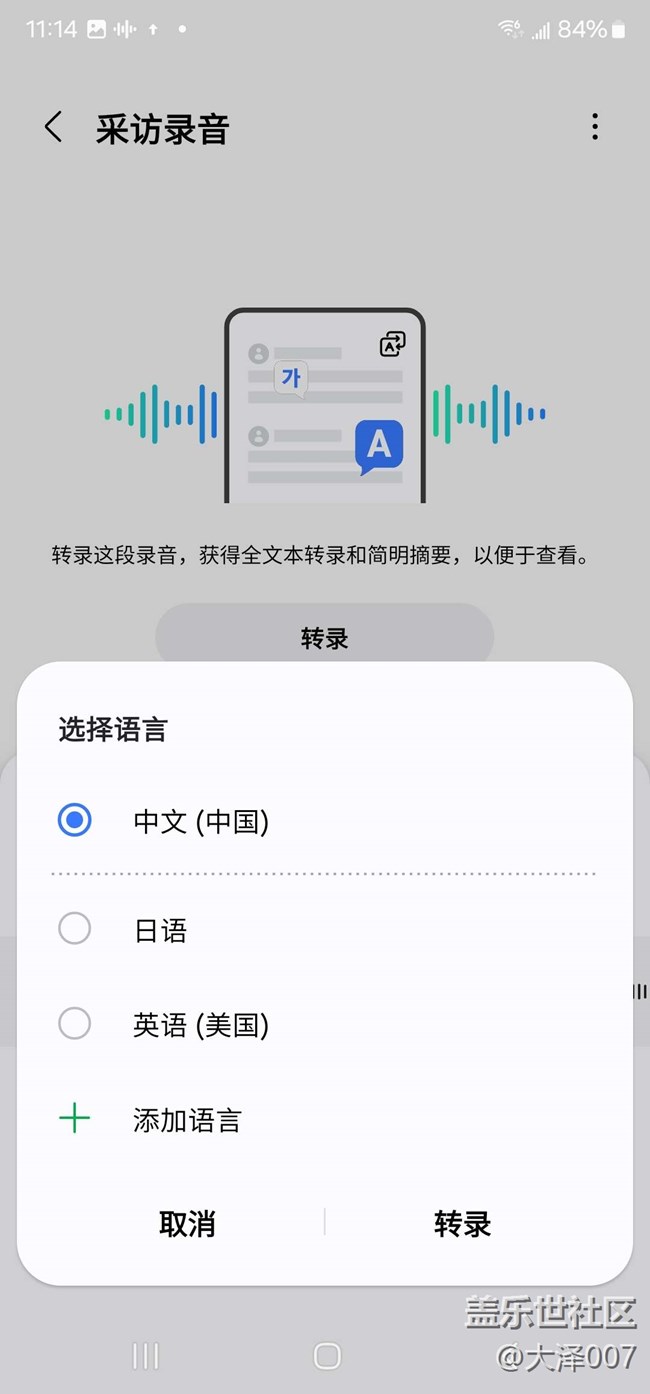Tap the system home button

click(327, 1356)
